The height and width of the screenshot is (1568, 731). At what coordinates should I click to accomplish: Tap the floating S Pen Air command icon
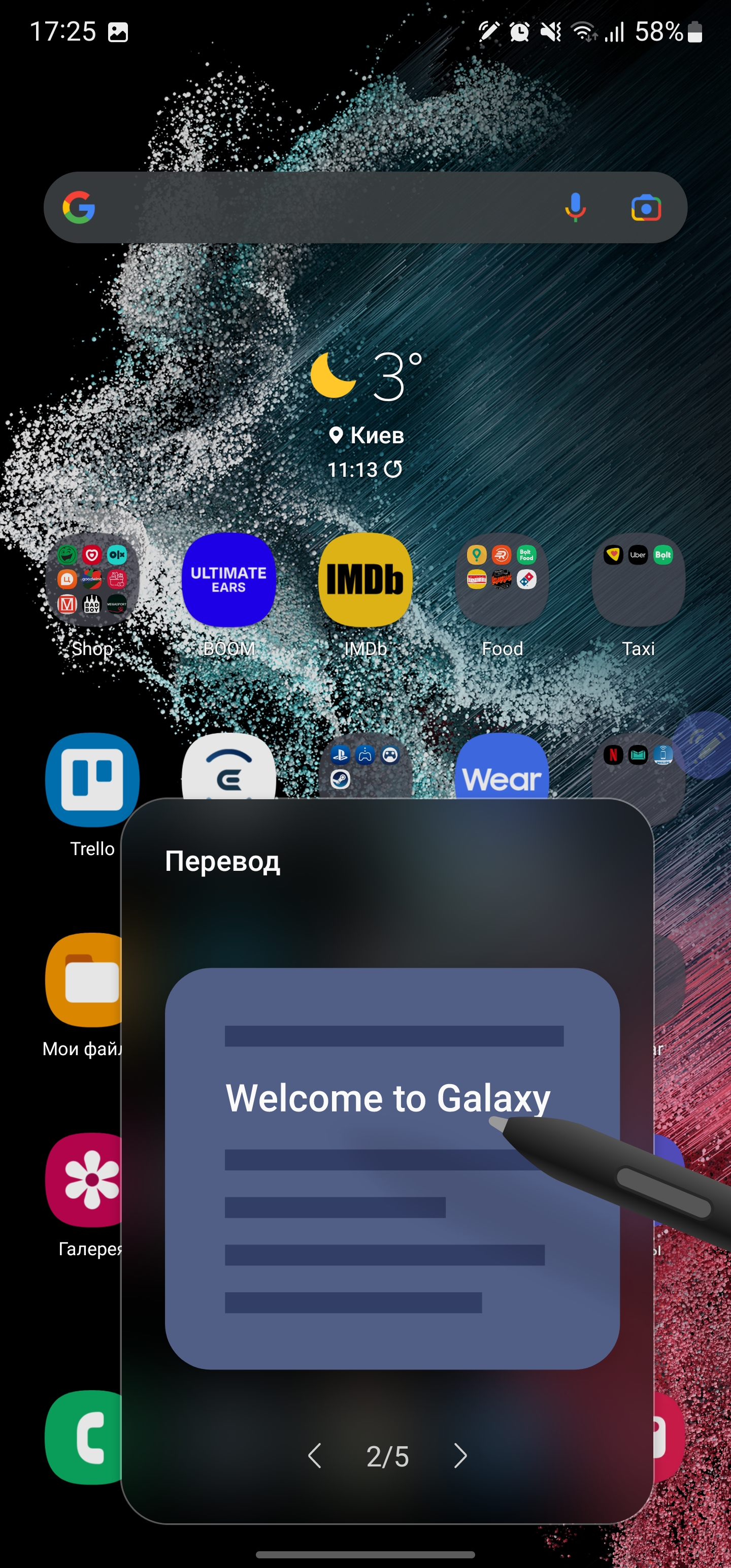point(706,745)
